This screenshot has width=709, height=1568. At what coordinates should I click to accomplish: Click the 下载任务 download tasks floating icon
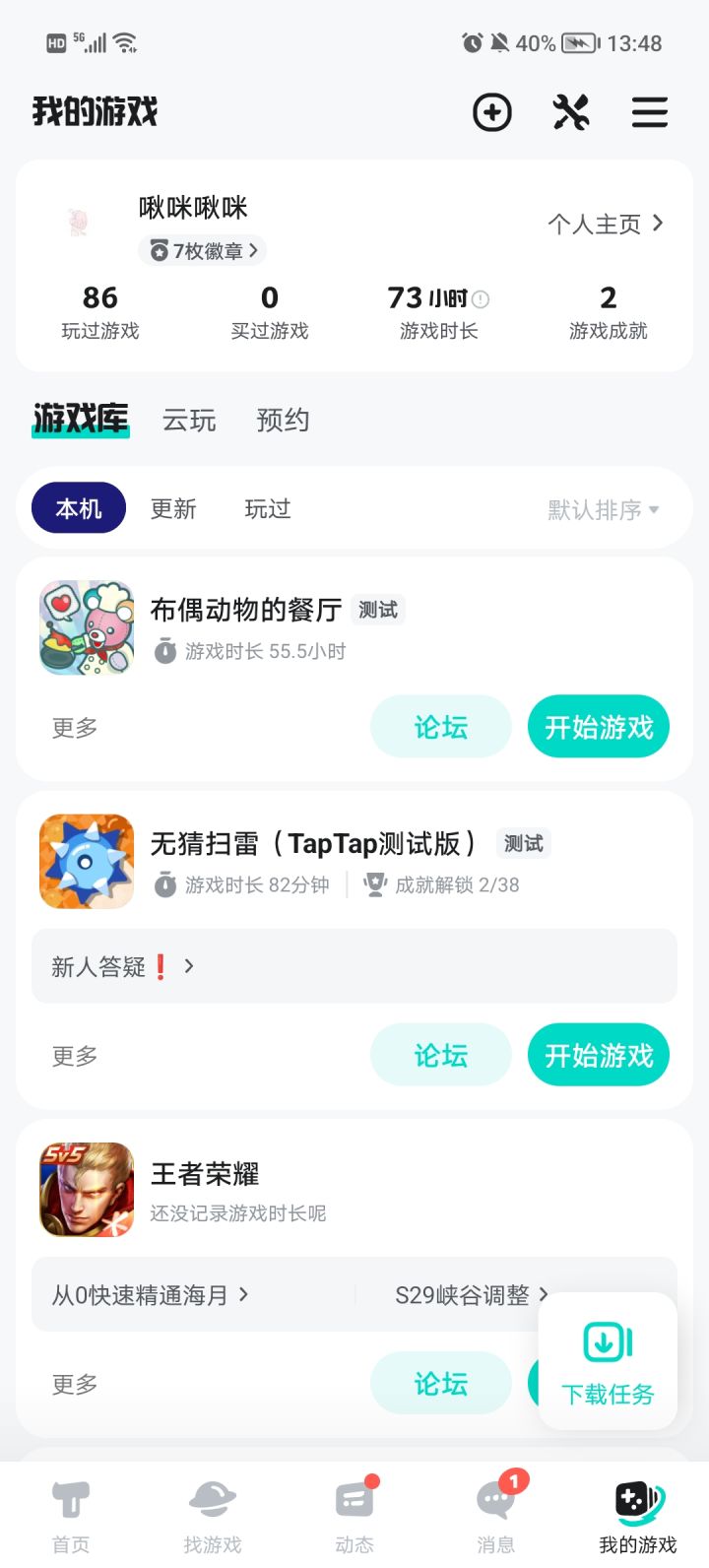[x=605, y=1360]
